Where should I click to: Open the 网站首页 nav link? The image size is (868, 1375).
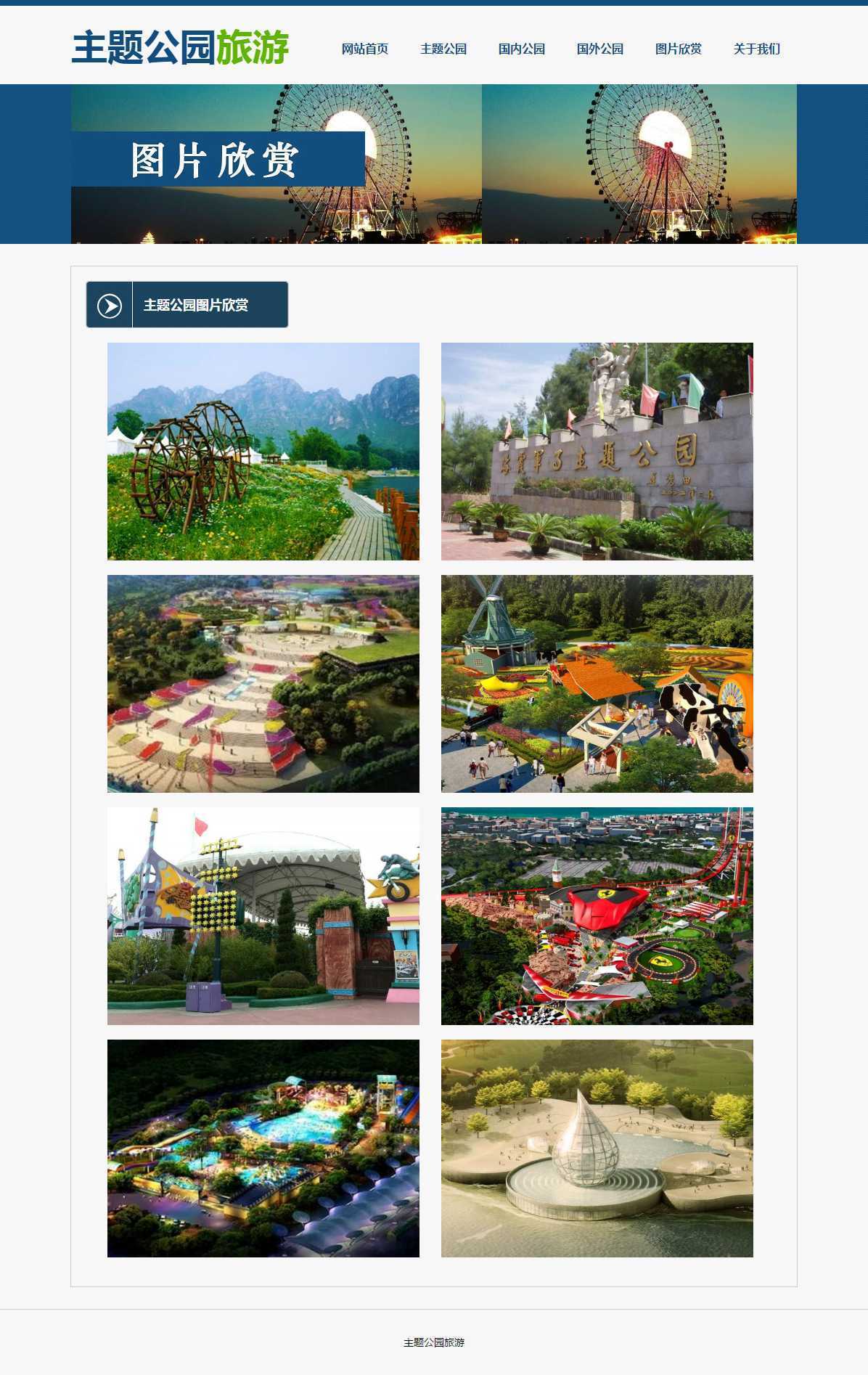pos(364,49)
